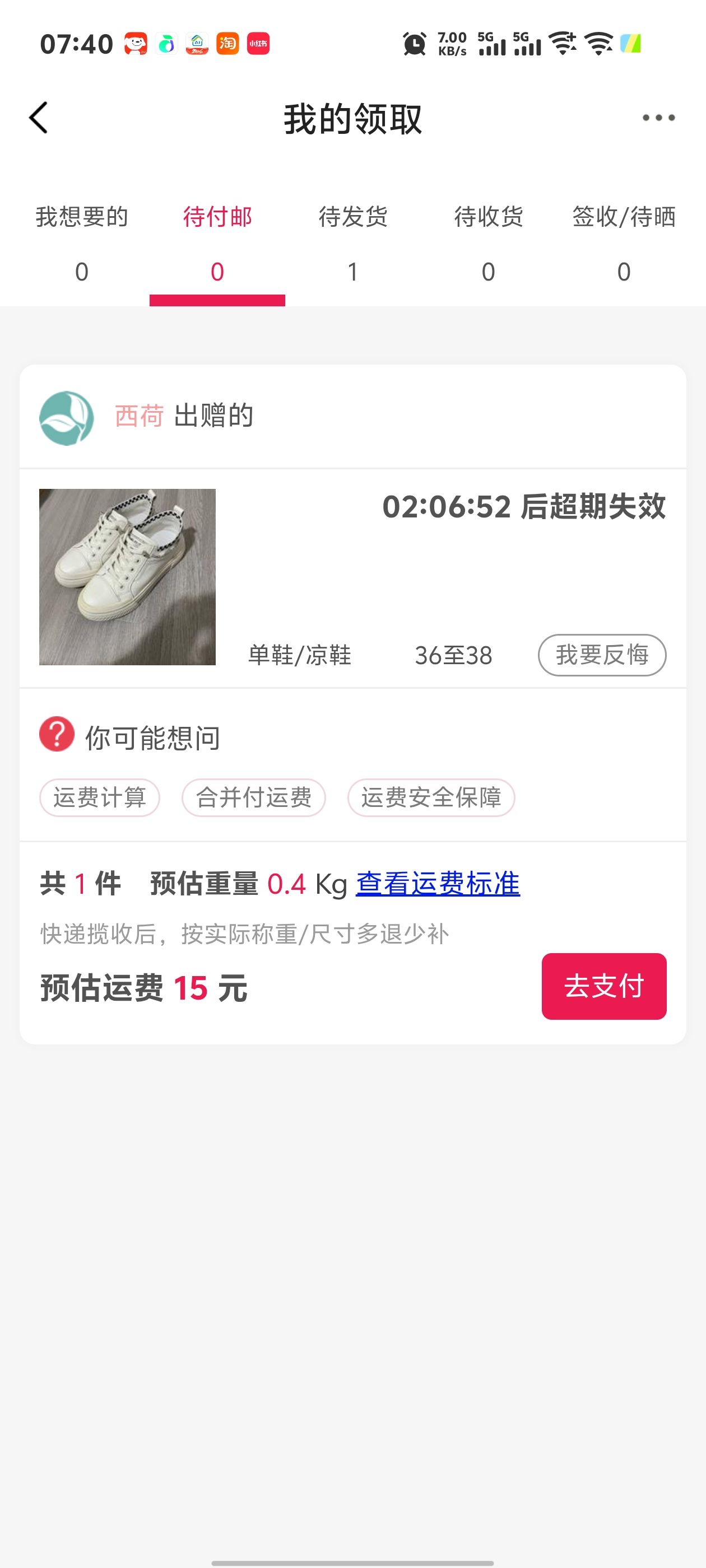Open donor 西荷's profile
This screenshot has height=1568, width=706.
point(139,416)
